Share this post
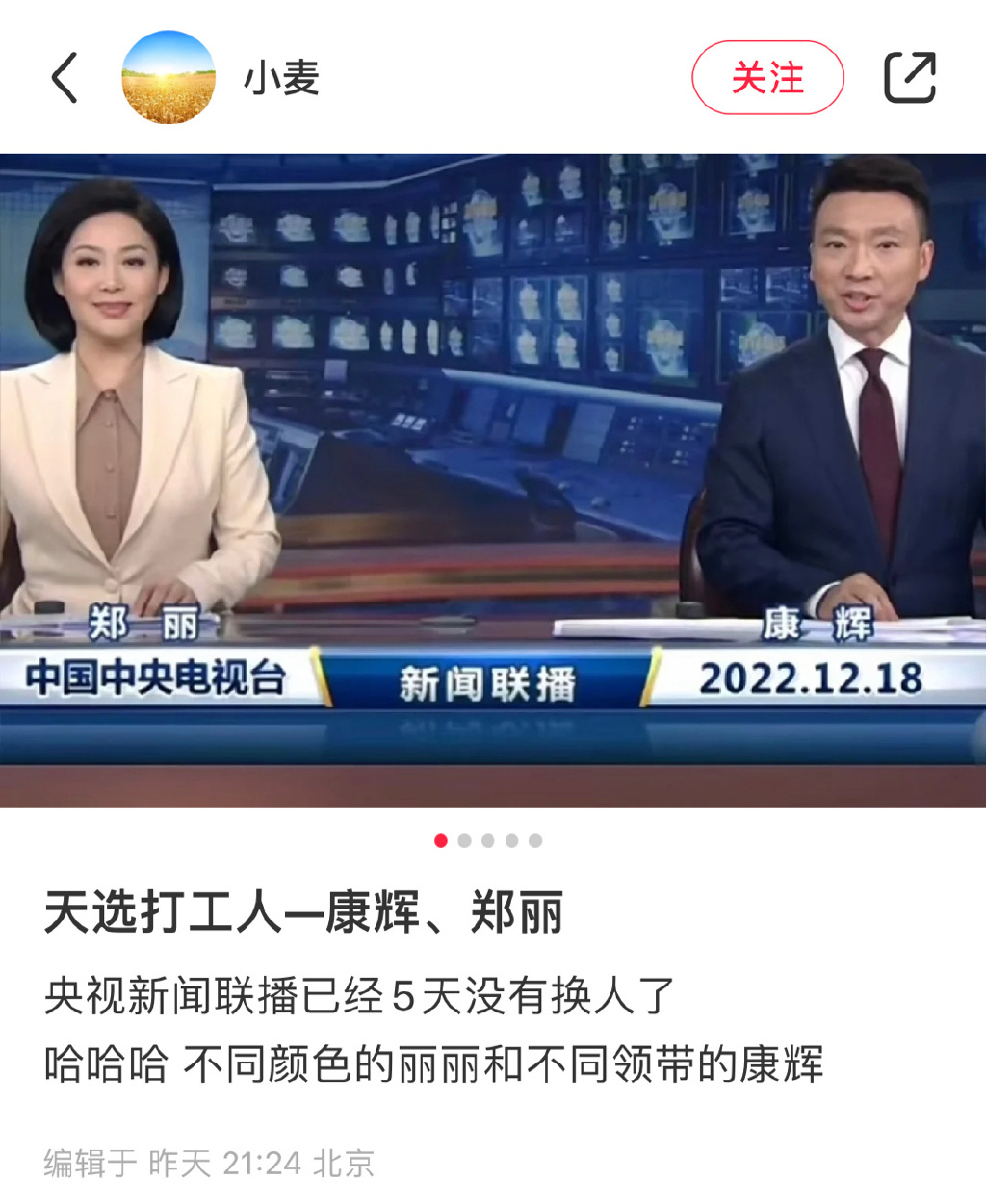Viewport: 986px width, 1204px height. point(910,78)
